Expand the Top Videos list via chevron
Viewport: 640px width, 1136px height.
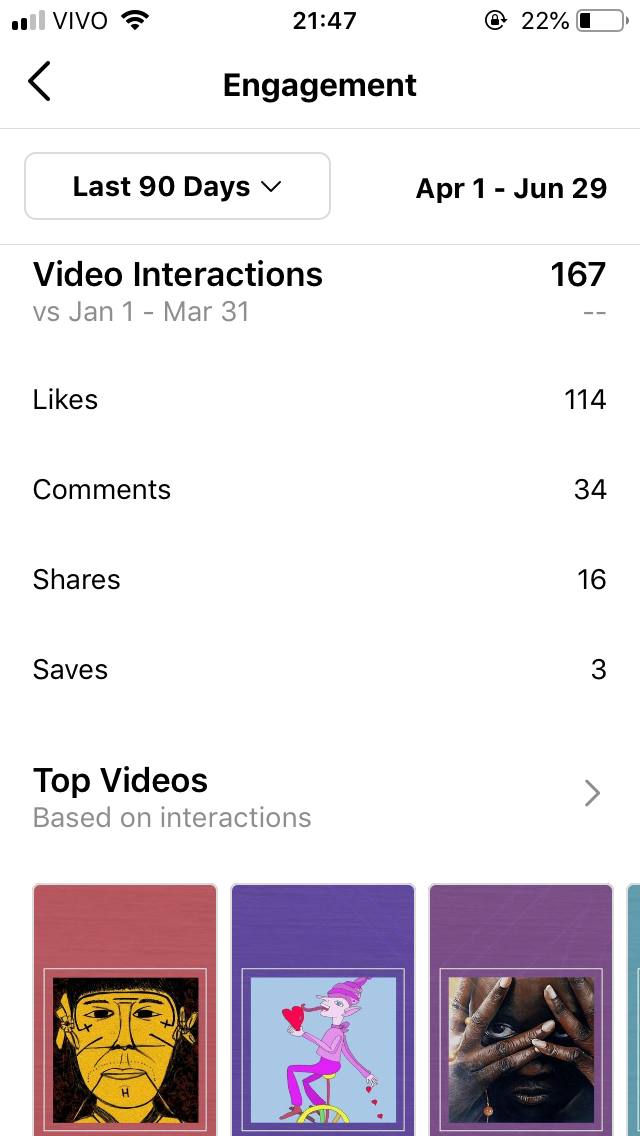(592, 794)
